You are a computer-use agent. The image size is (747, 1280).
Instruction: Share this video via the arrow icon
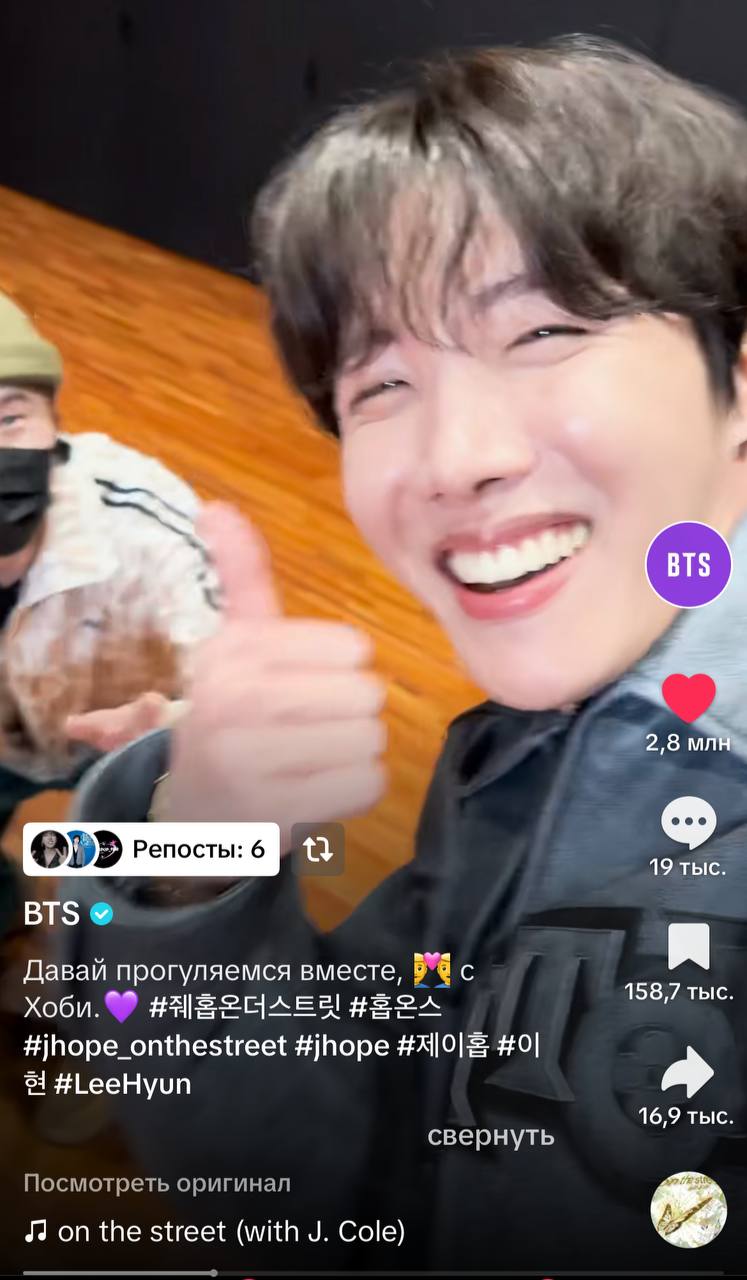[x=688, y=1072]
